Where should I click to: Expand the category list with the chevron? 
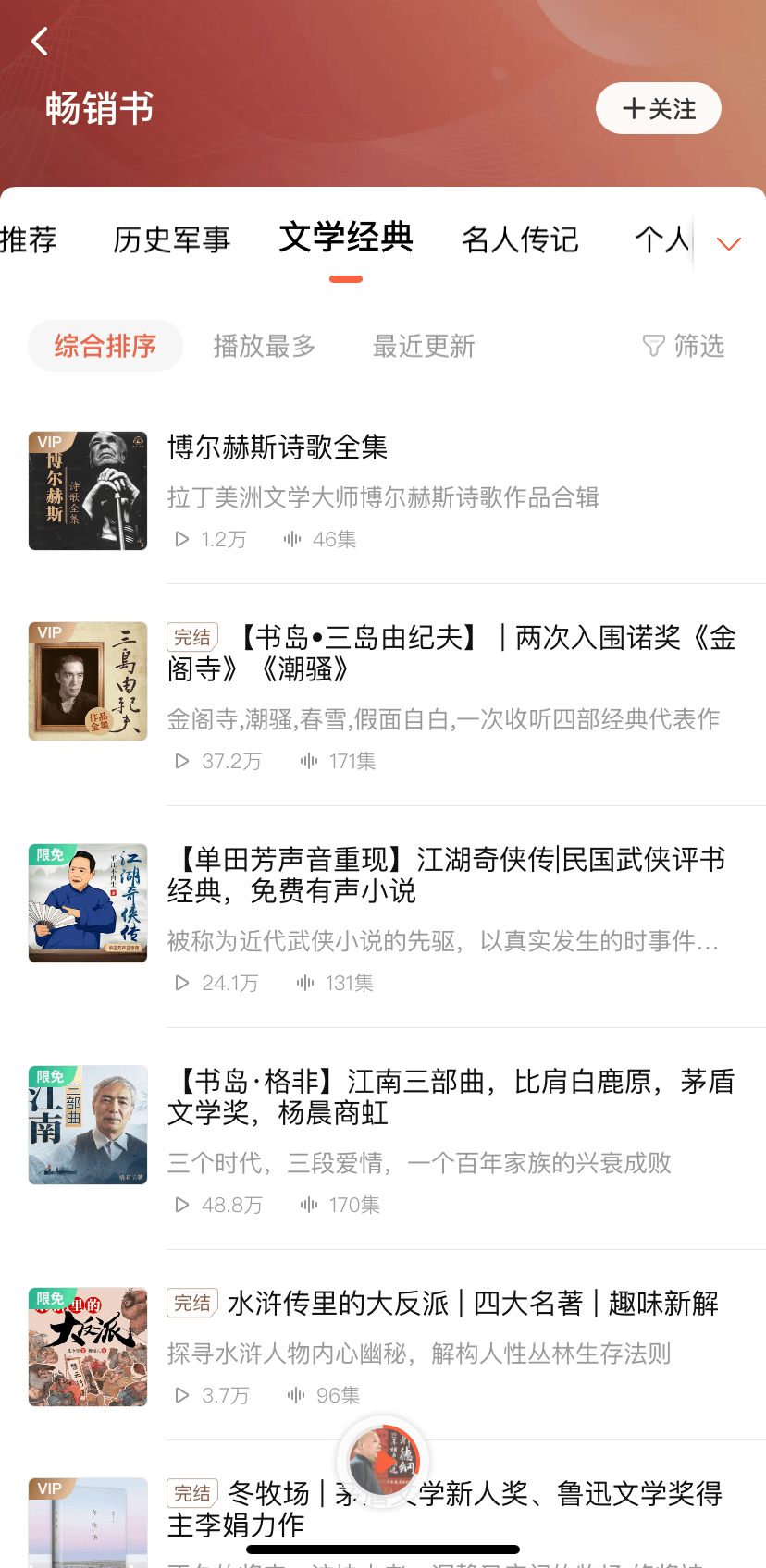[729, 243]
